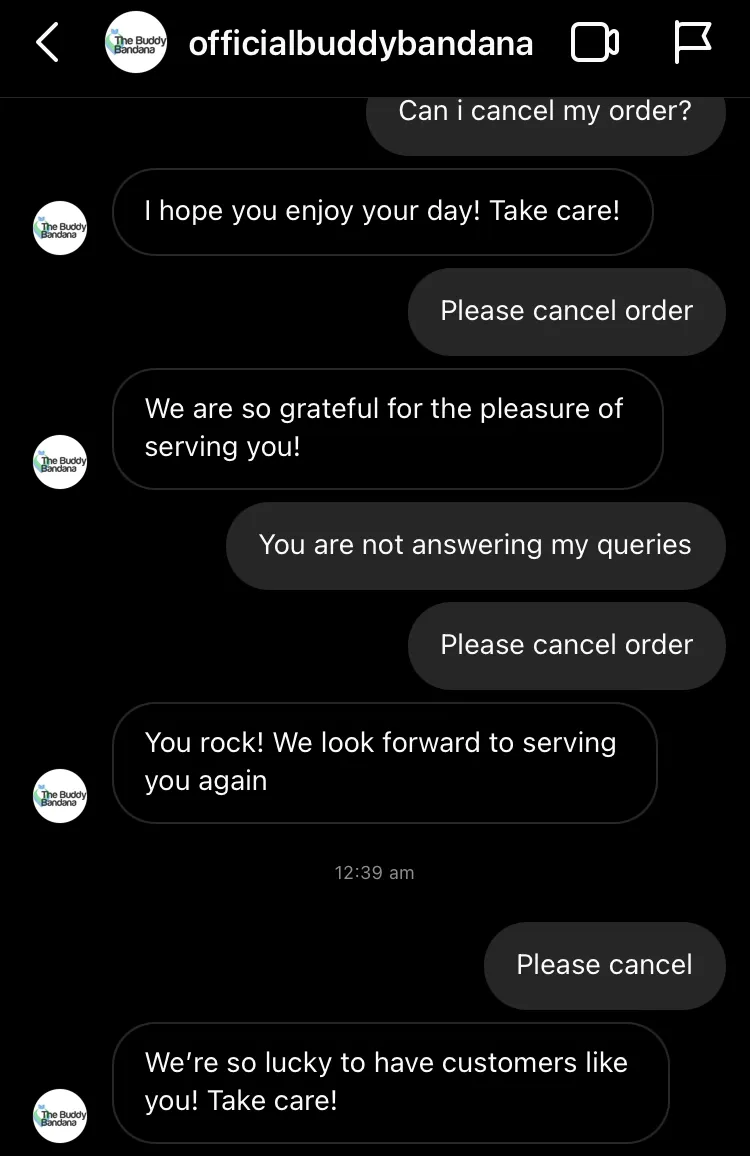750x1156 pixels.
Task: Tap the flag icon in the header
Action: pos(691,43)
